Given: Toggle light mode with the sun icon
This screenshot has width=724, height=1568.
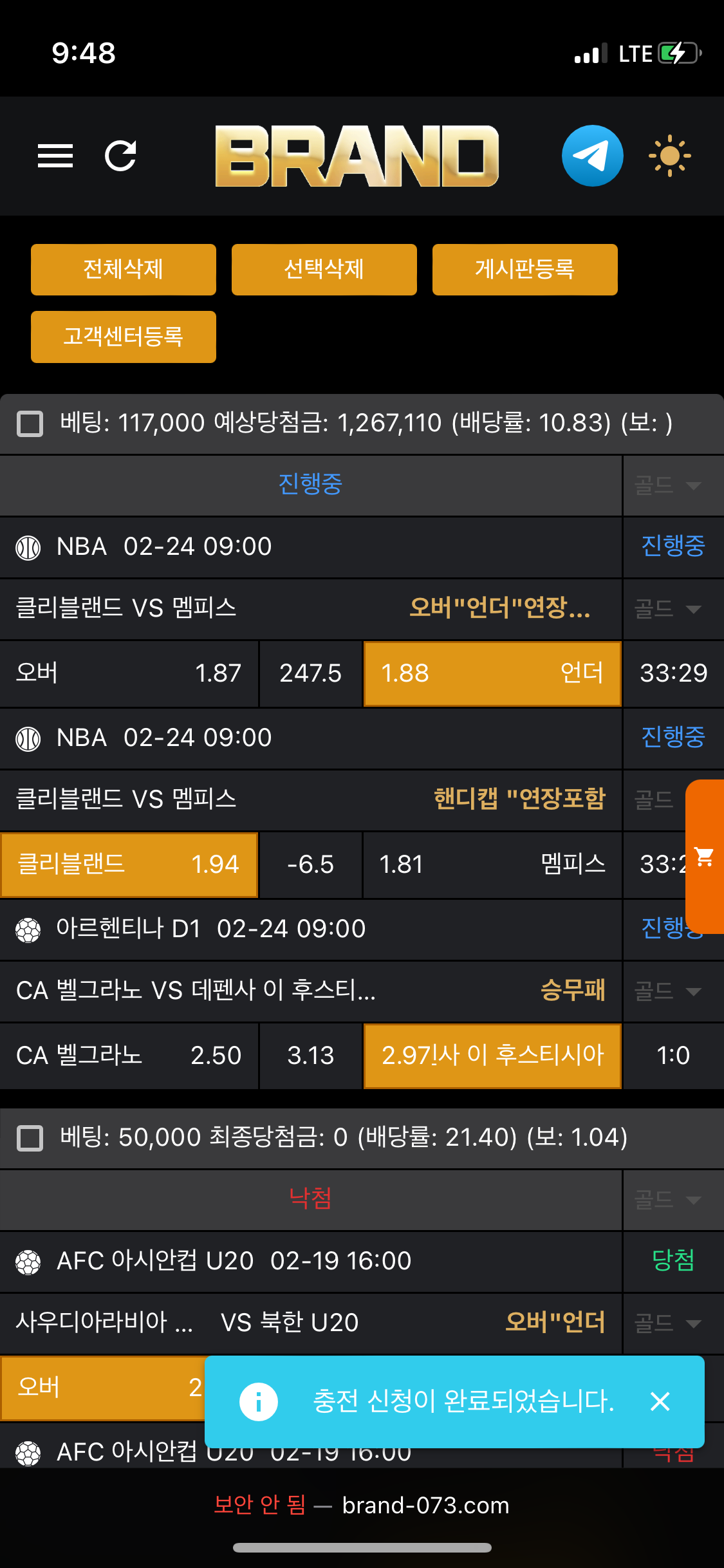Looking at the screenshot, I should [x=669, y=156].
